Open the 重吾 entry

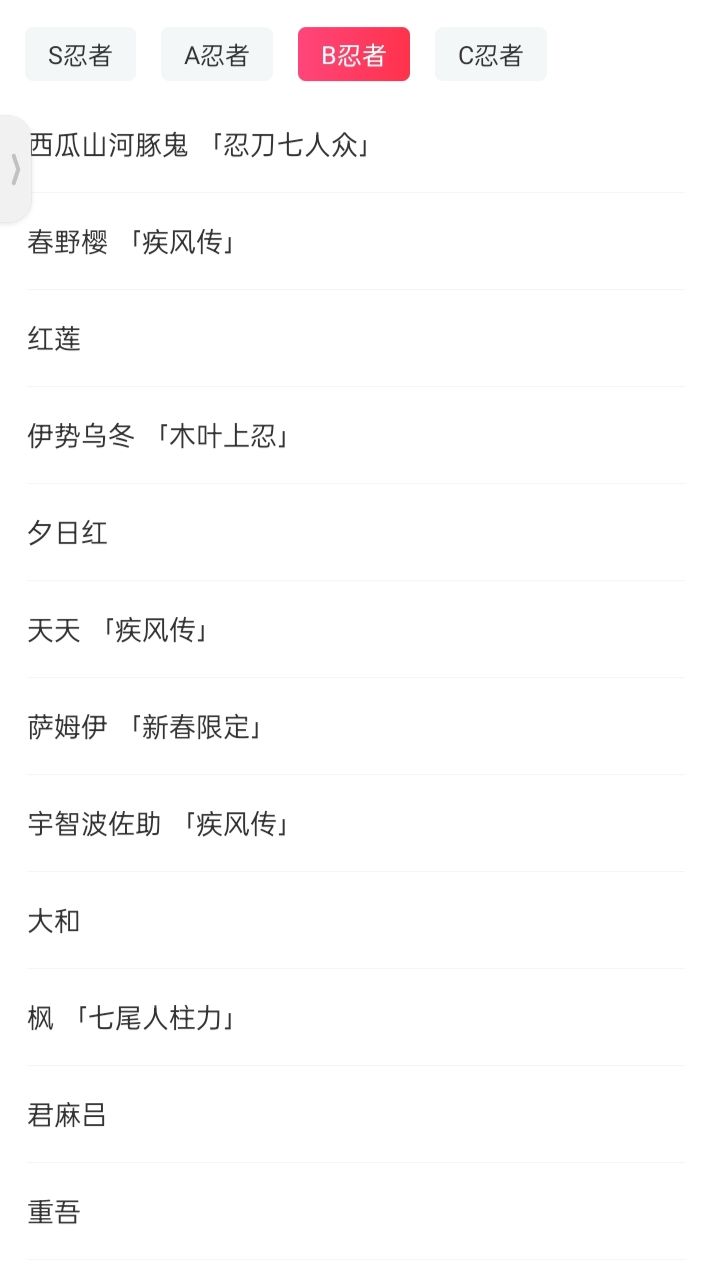356,1212
